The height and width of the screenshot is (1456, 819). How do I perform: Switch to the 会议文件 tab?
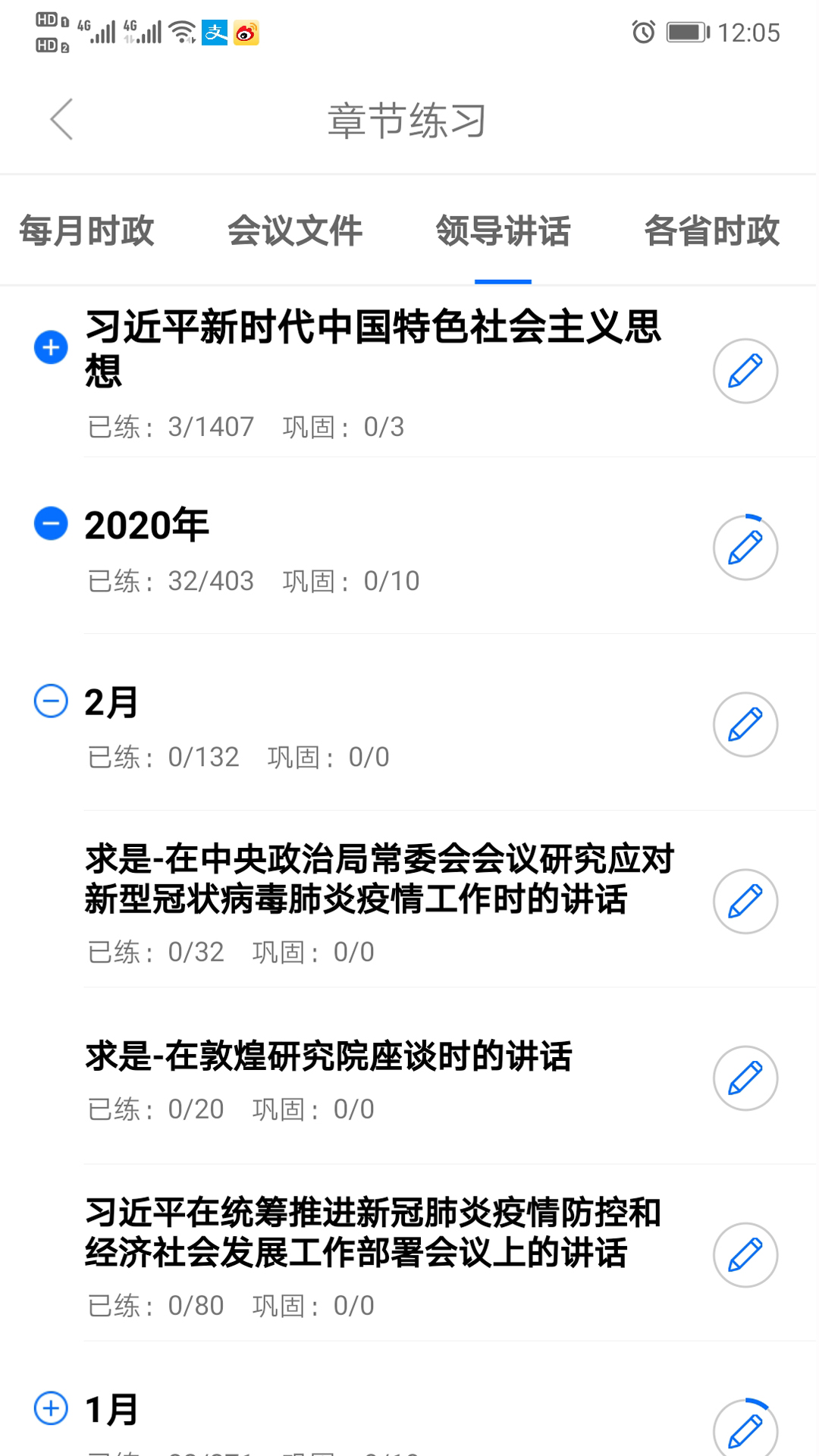tap(295, 231)
